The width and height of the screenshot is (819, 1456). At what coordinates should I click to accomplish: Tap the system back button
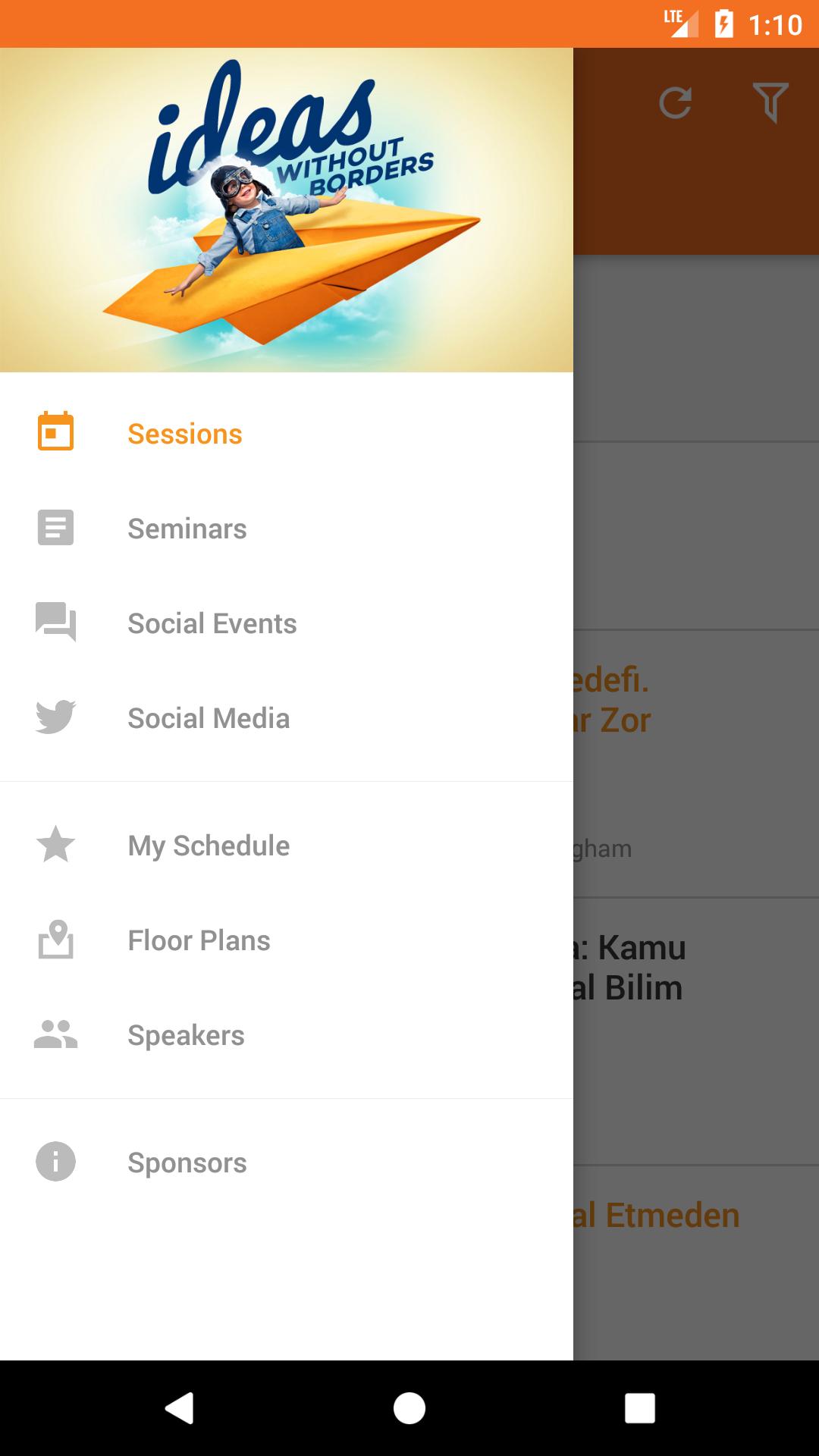pos(180,1408)
